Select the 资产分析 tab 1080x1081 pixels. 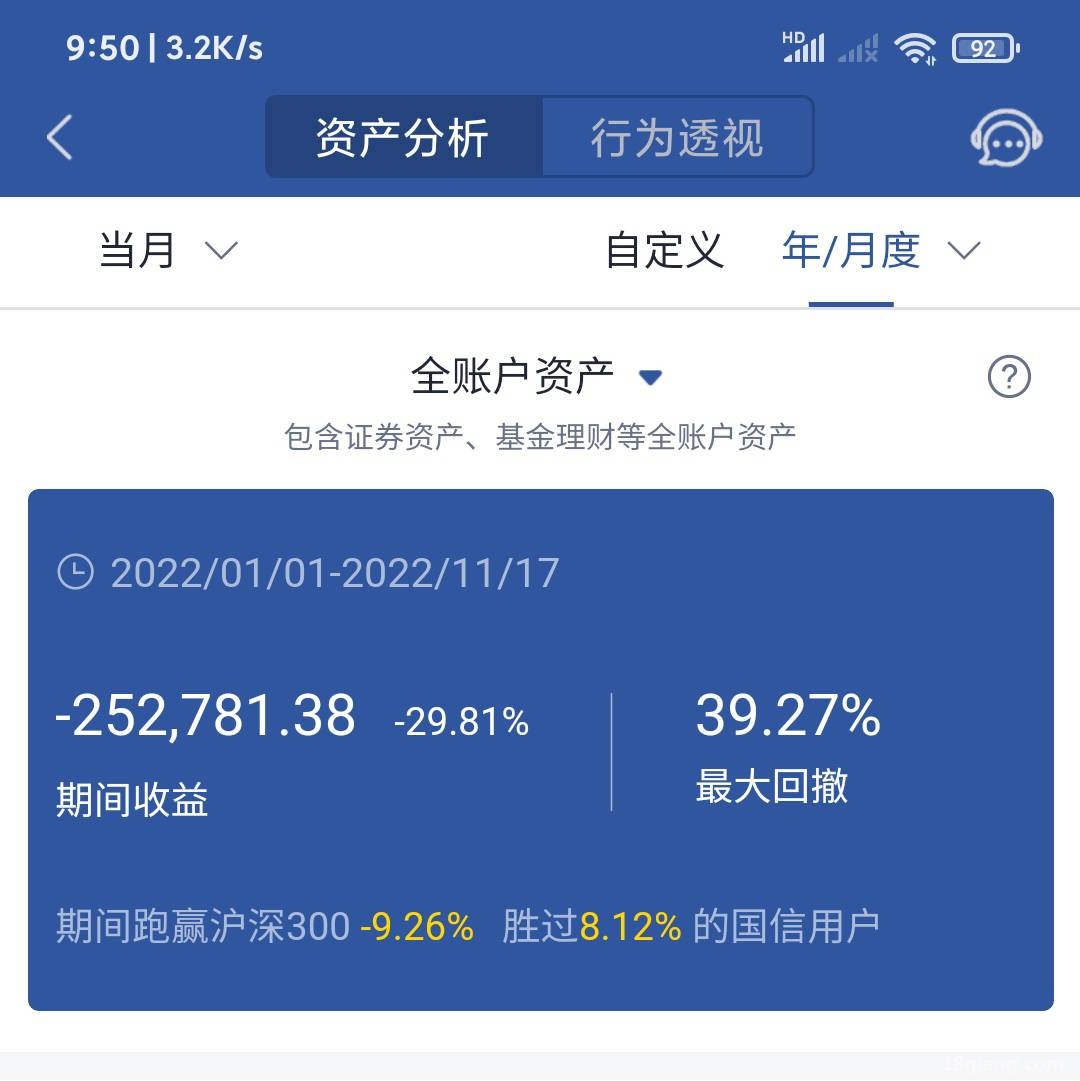tap(403, 137)
